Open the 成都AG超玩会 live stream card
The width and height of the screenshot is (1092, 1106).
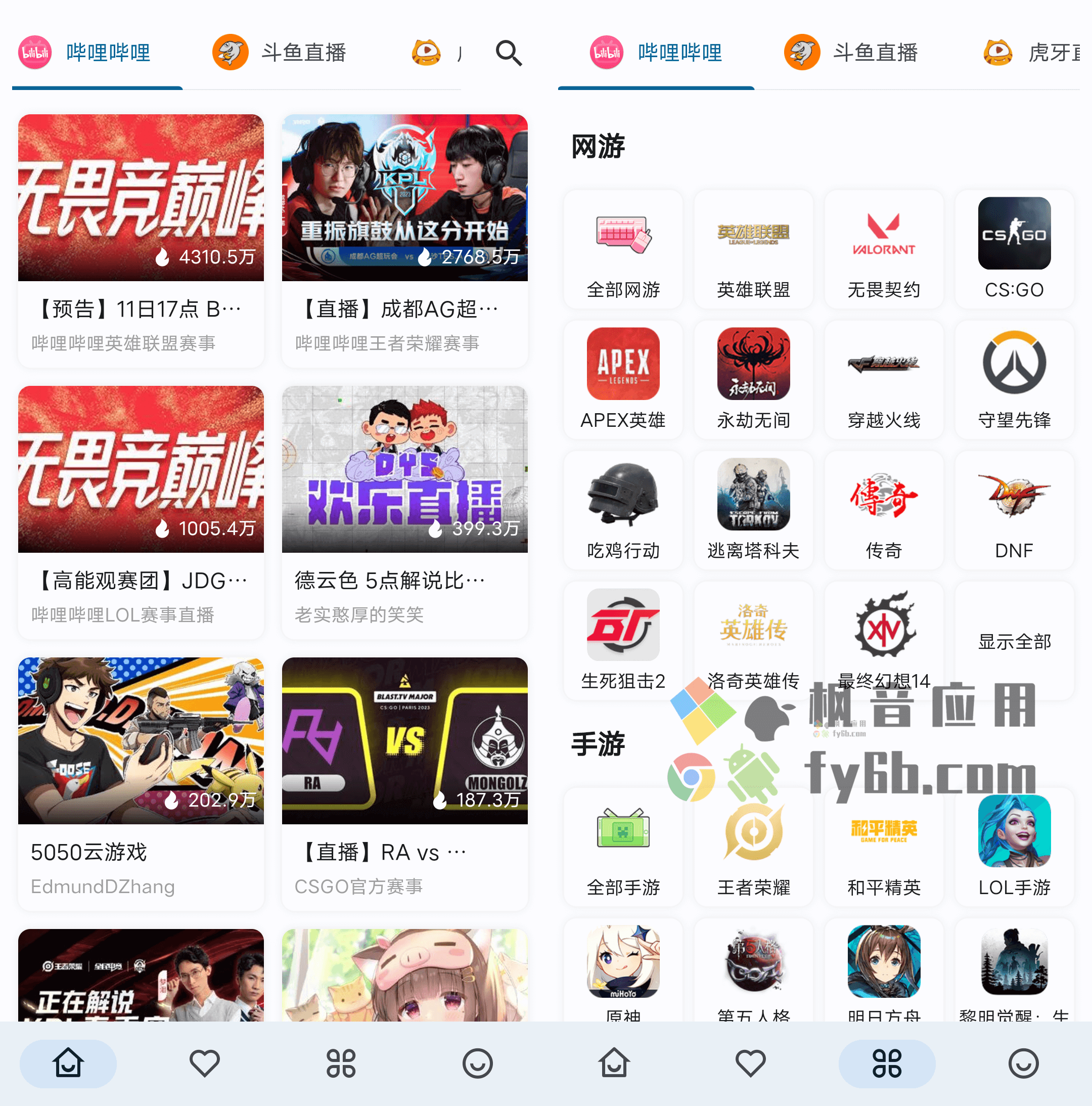[x=404, y=240]
